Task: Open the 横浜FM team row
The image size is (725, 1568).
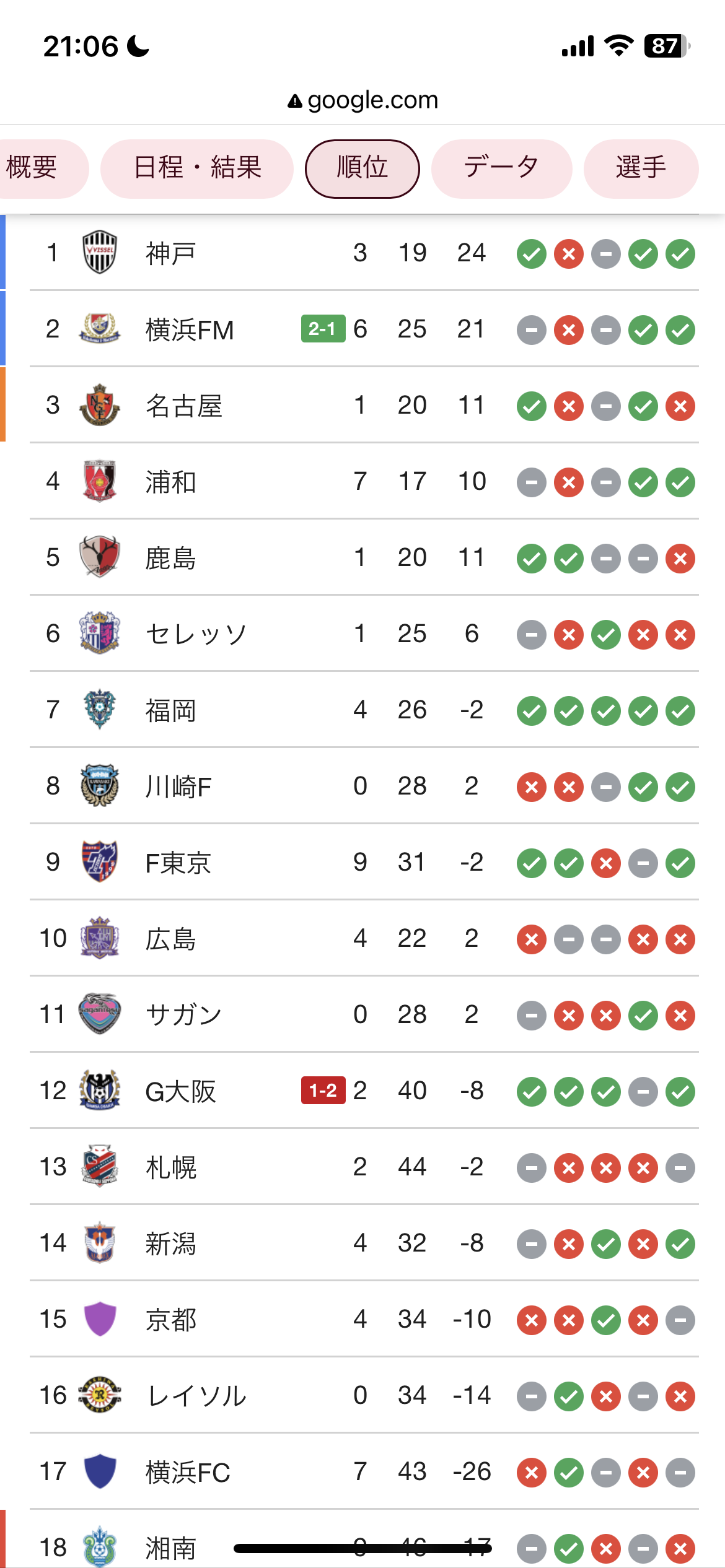Action: coord(364,329)
